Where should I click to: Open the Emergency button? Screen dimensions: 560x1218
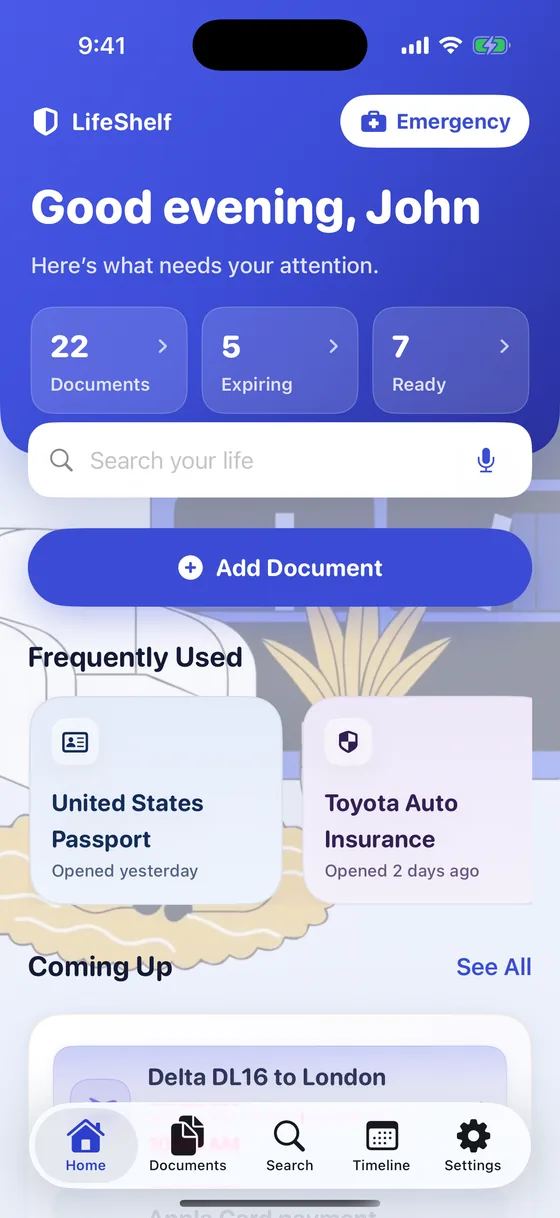(x=435, y=122)
